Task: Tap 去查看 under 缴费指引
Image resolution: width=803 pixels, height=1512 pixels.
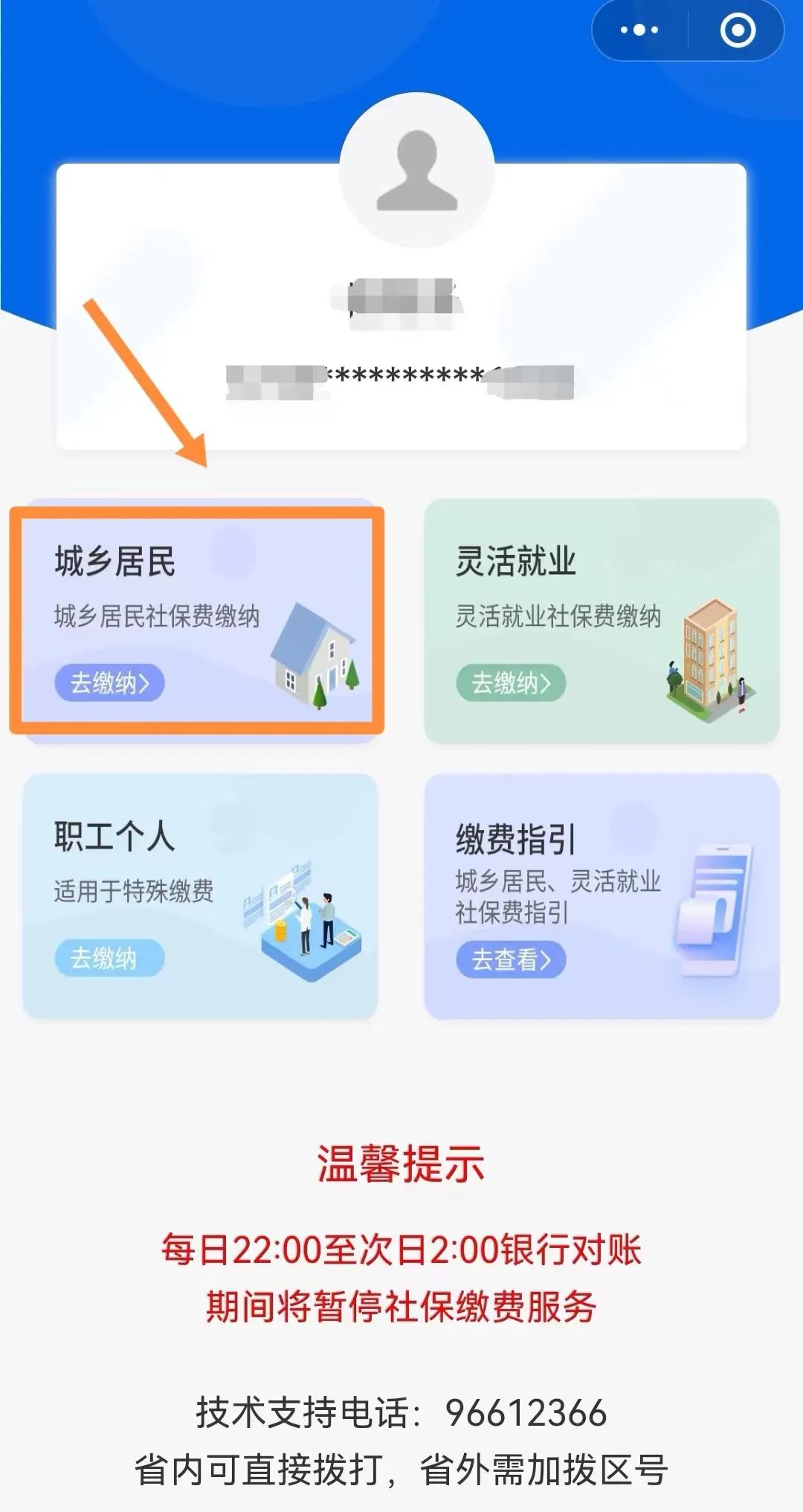Action: (511, 959)
